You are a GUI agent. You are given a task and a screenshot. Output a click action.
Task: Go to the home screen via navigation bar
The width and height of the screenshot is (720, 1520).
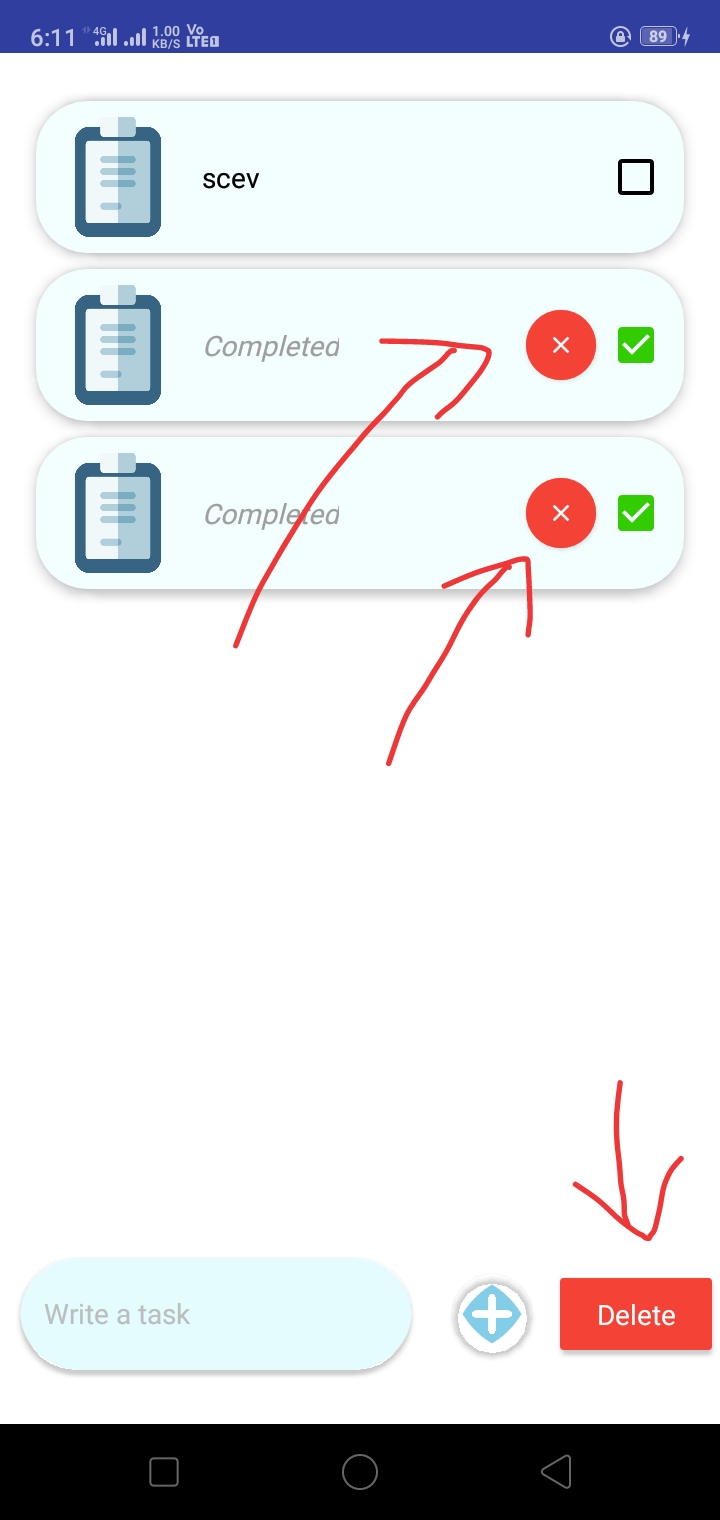[360, 1472]
